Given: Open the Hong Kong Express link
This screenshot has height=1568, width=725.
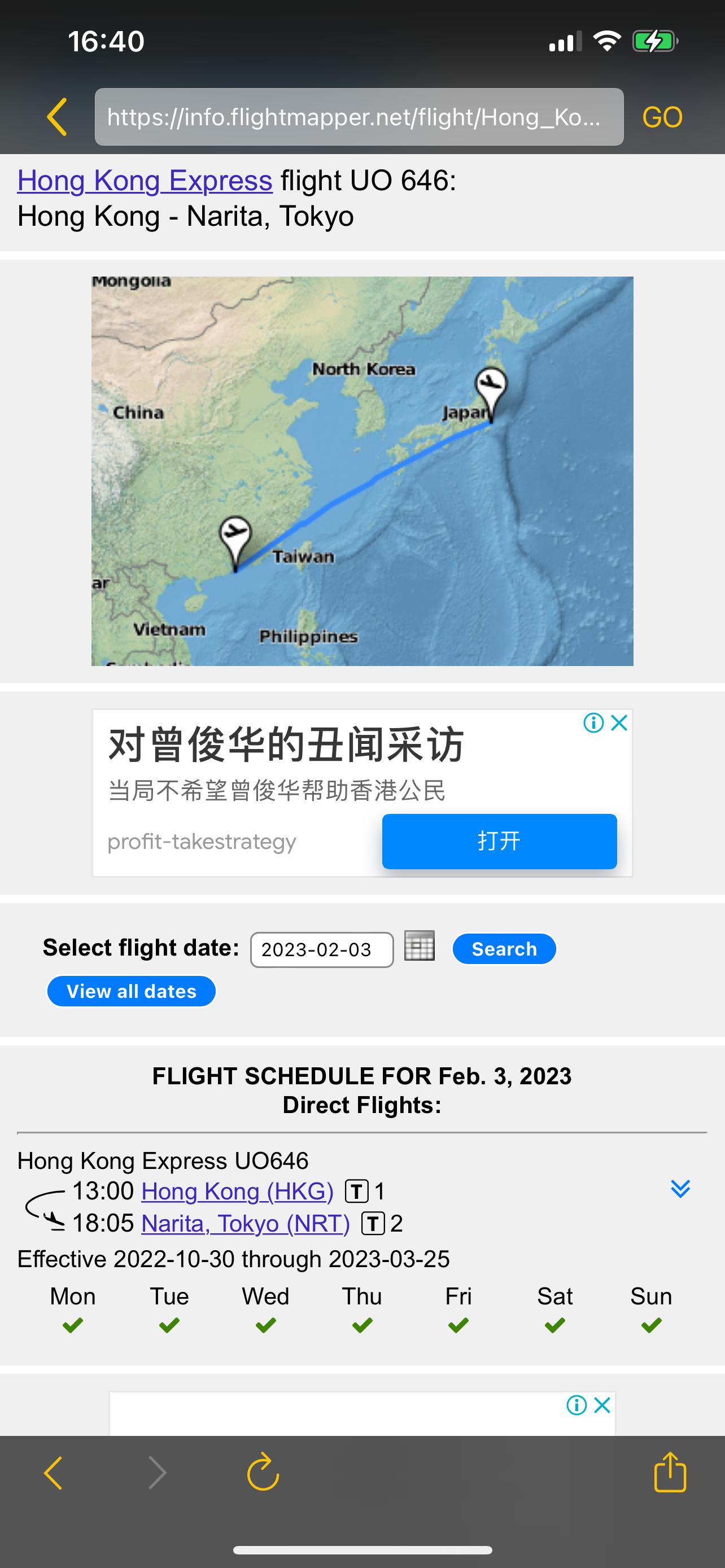Looking at the screenshot, I should pyautogui.click(x=145, y=181).
